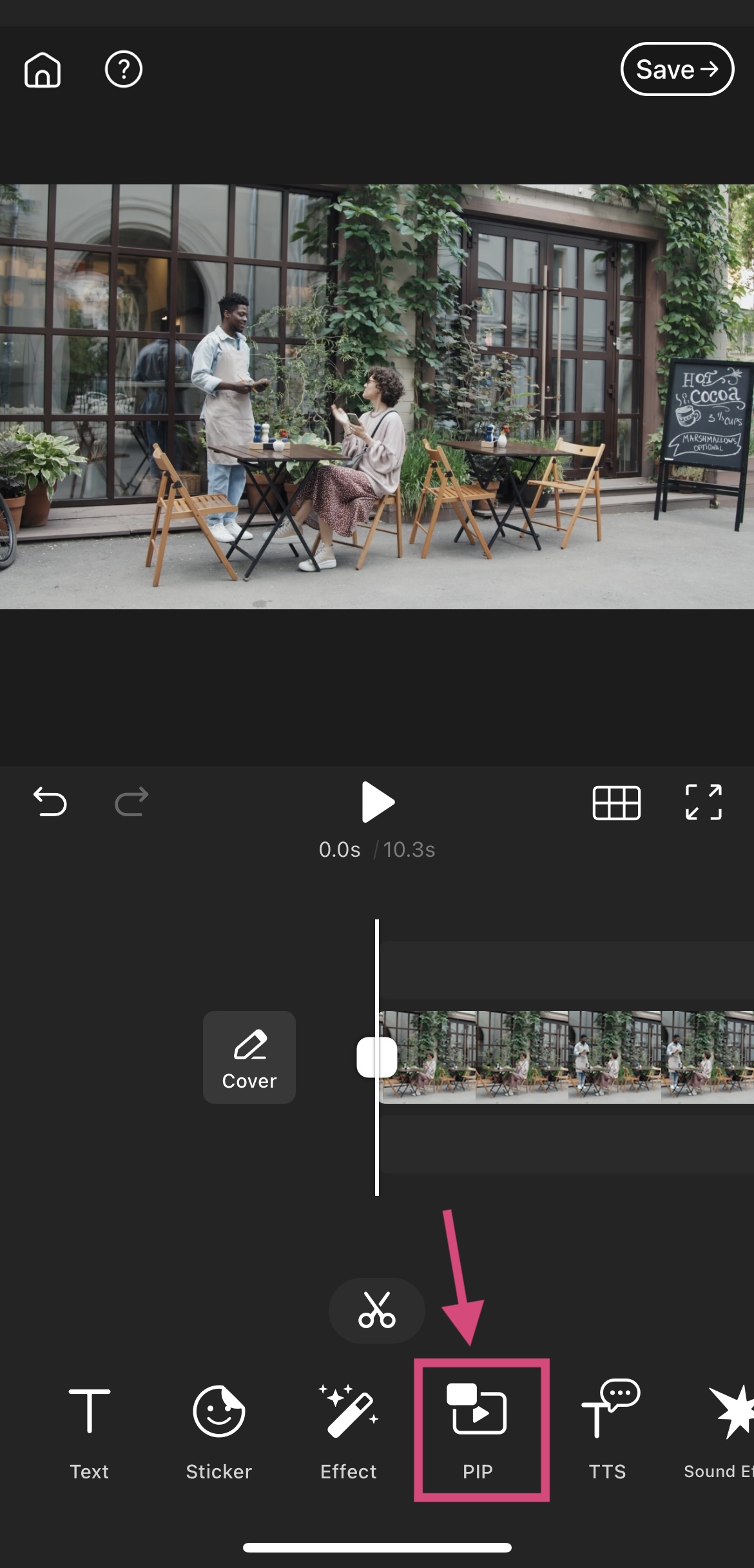Screen dimensions: 754x1568
Task: Go to the home screen icon
Action: (43, 70)
